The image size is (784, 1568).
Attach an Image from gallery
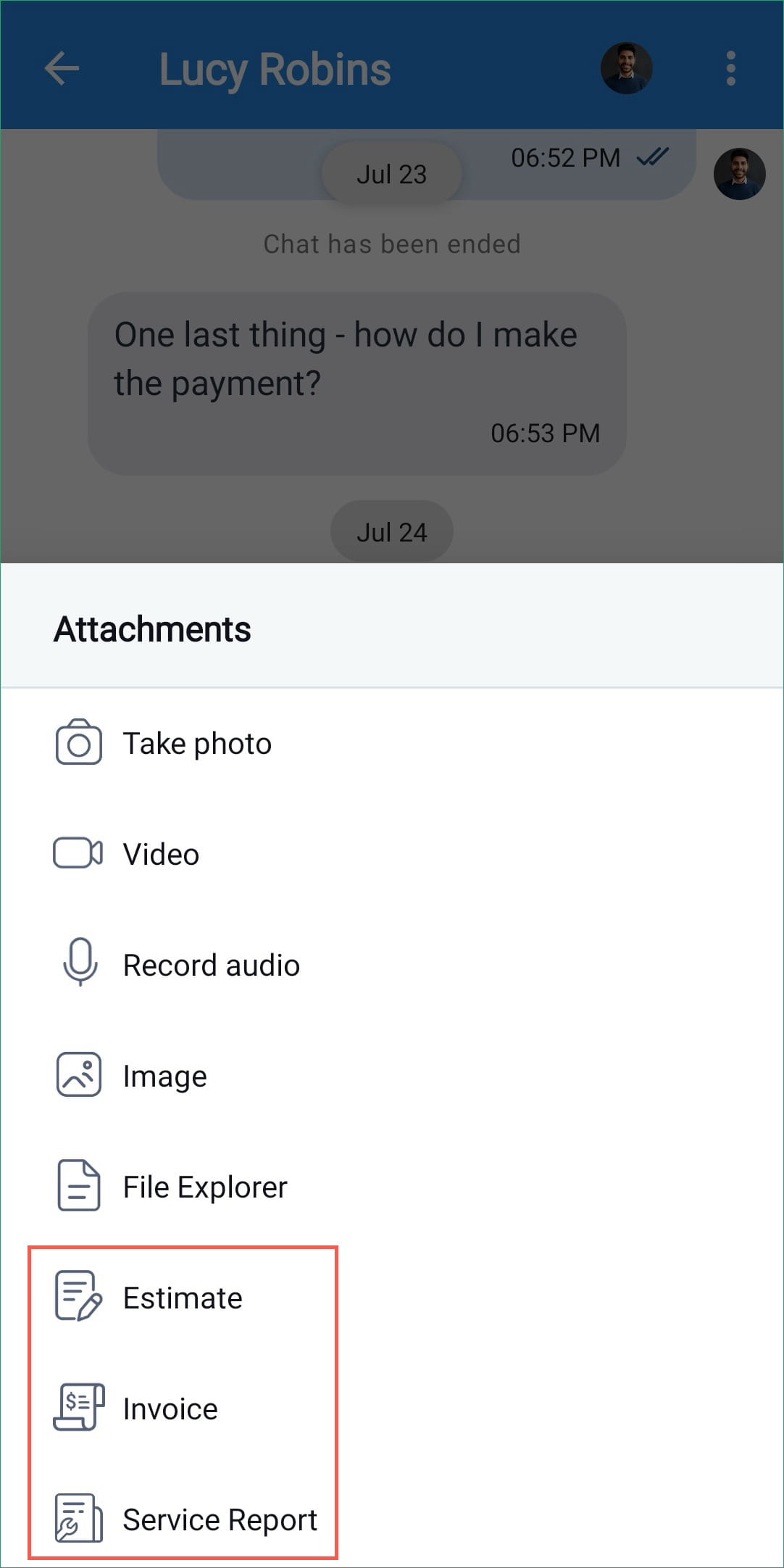pyautogui.click(x=391, y=1076)
